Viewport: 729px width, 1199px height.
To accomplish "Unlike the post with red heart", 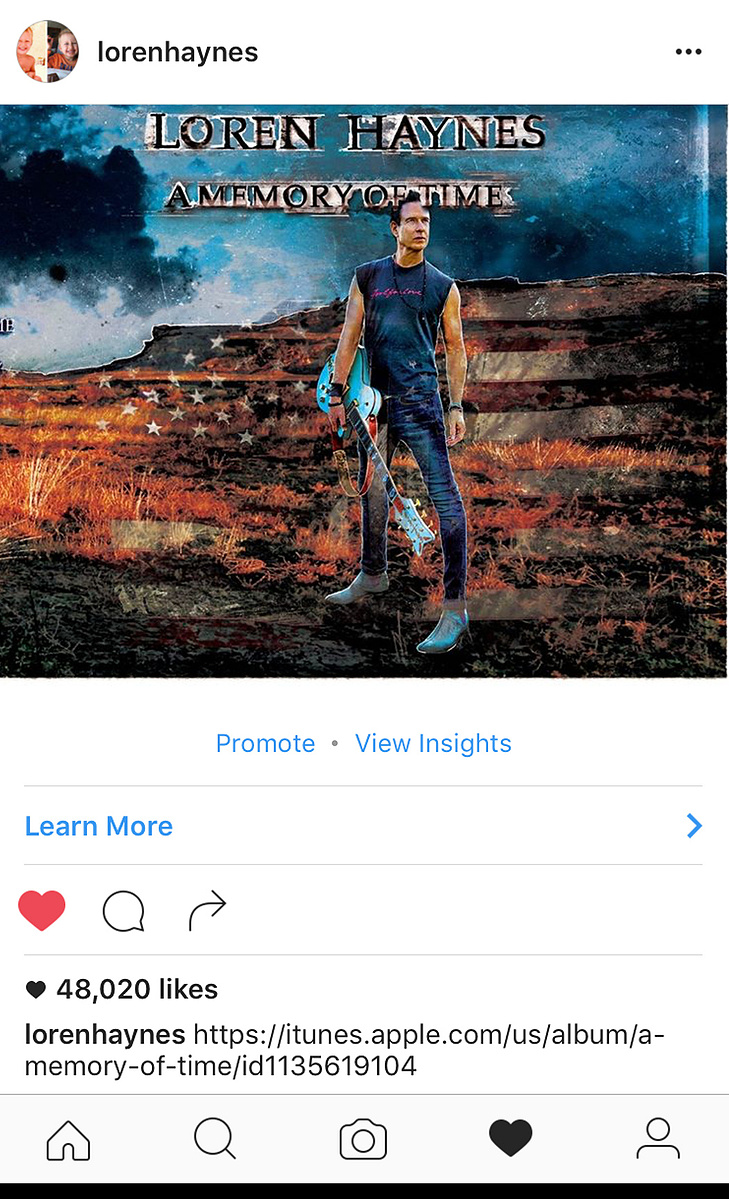I will pyautogui.click(x=42, y=910).
